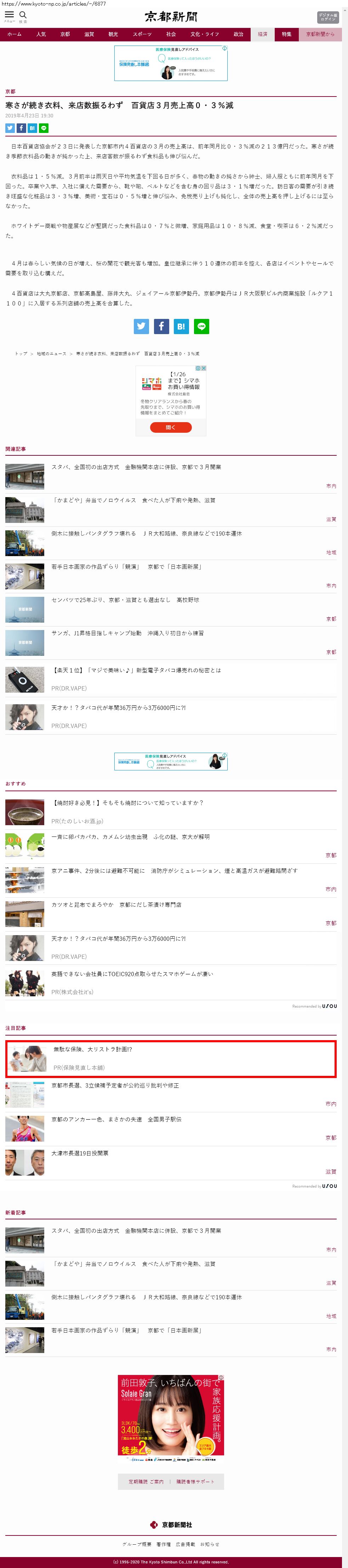Image resolution: width=348 pixels, height=1568 pixels.
Task: Open the 大津市長選19日投開票 article
Action: [x=80, y=1154]
